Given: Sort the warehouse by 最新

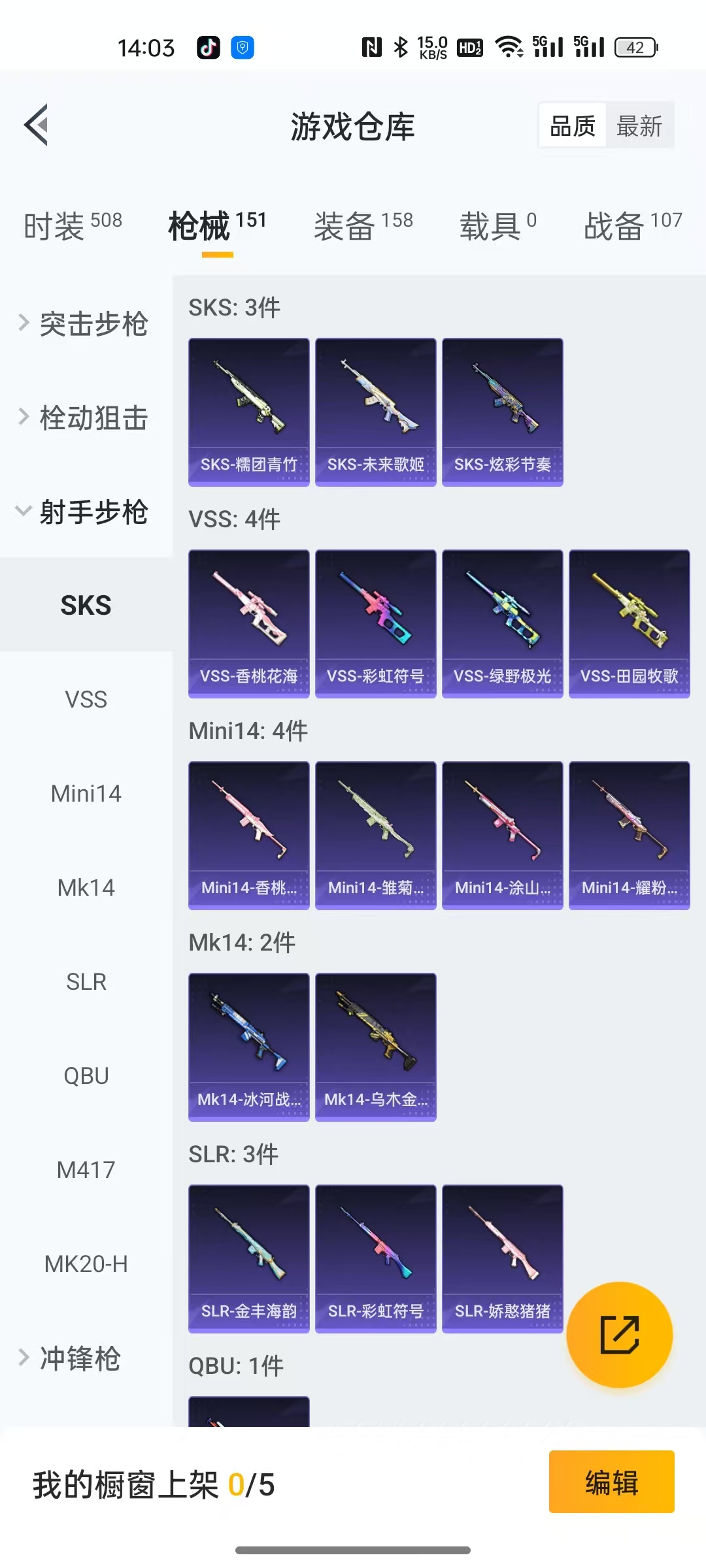Looking at the screenshot, I should pos(639,126).
